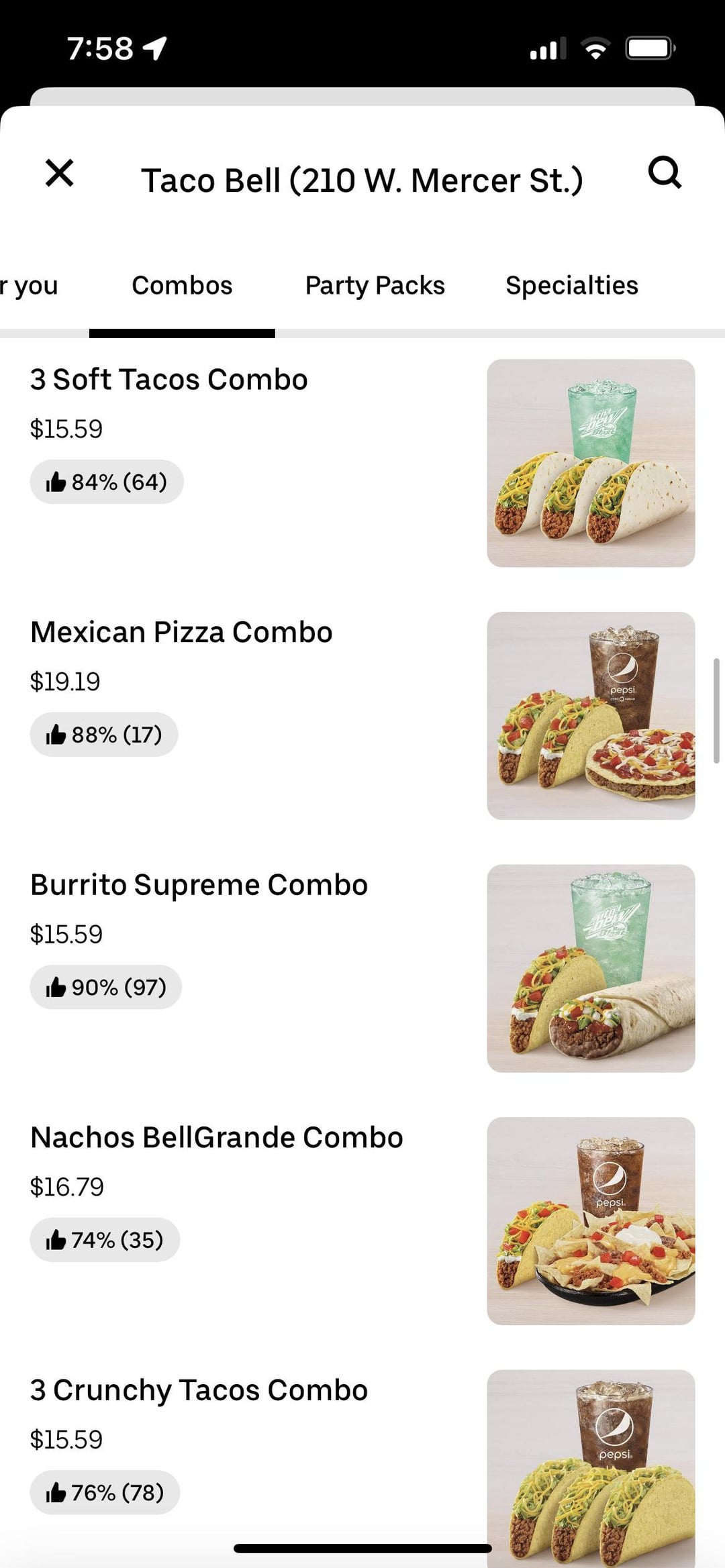The image size is (725, 1568).
Task: Switch to the Specialties tab
Action: pyautogui.click(x=572, y=285)
